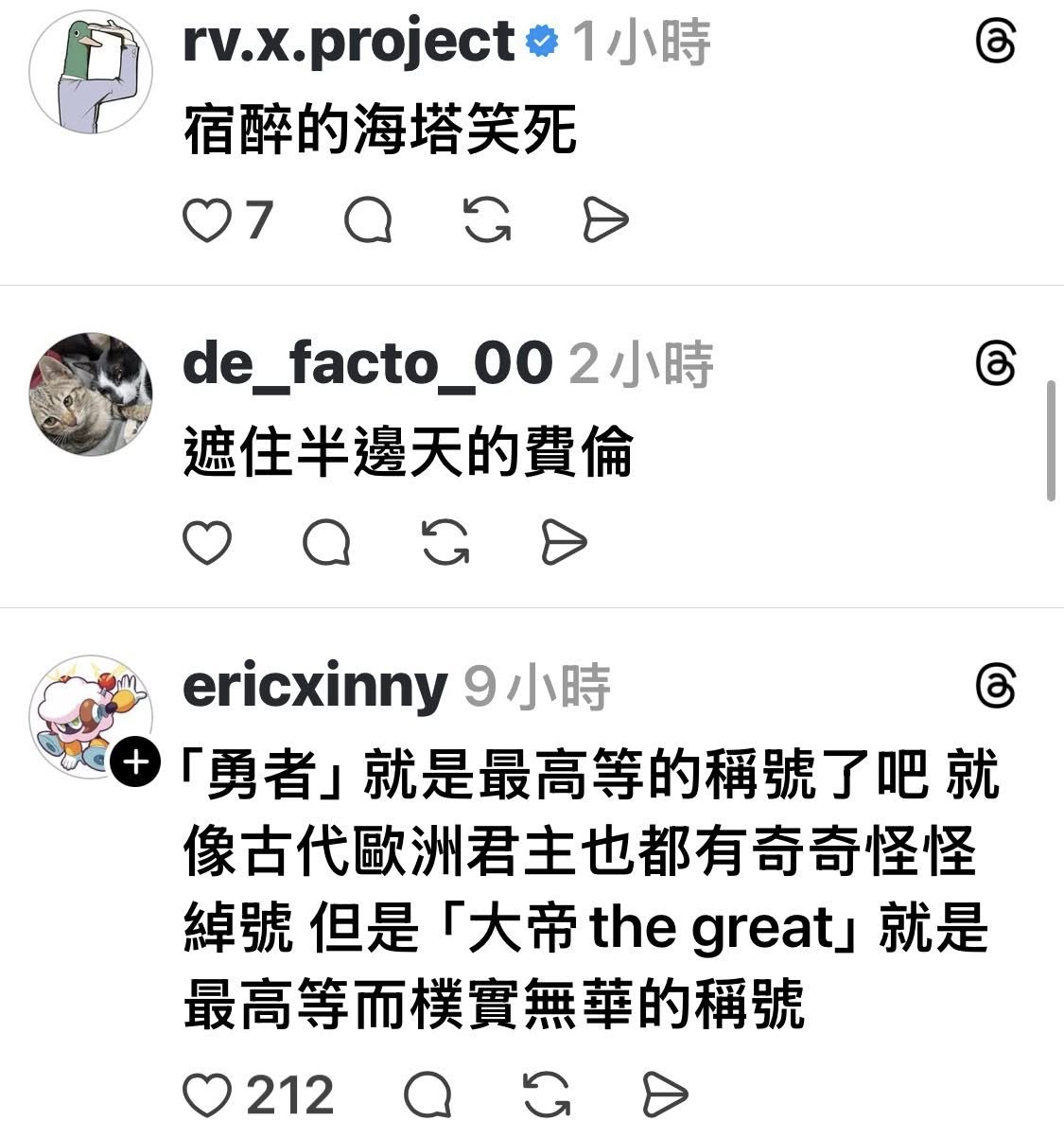Viewport: 1064px width, 1138px height.
Task: View rv.x.project's profile picture
Action: tap(91, 73)
